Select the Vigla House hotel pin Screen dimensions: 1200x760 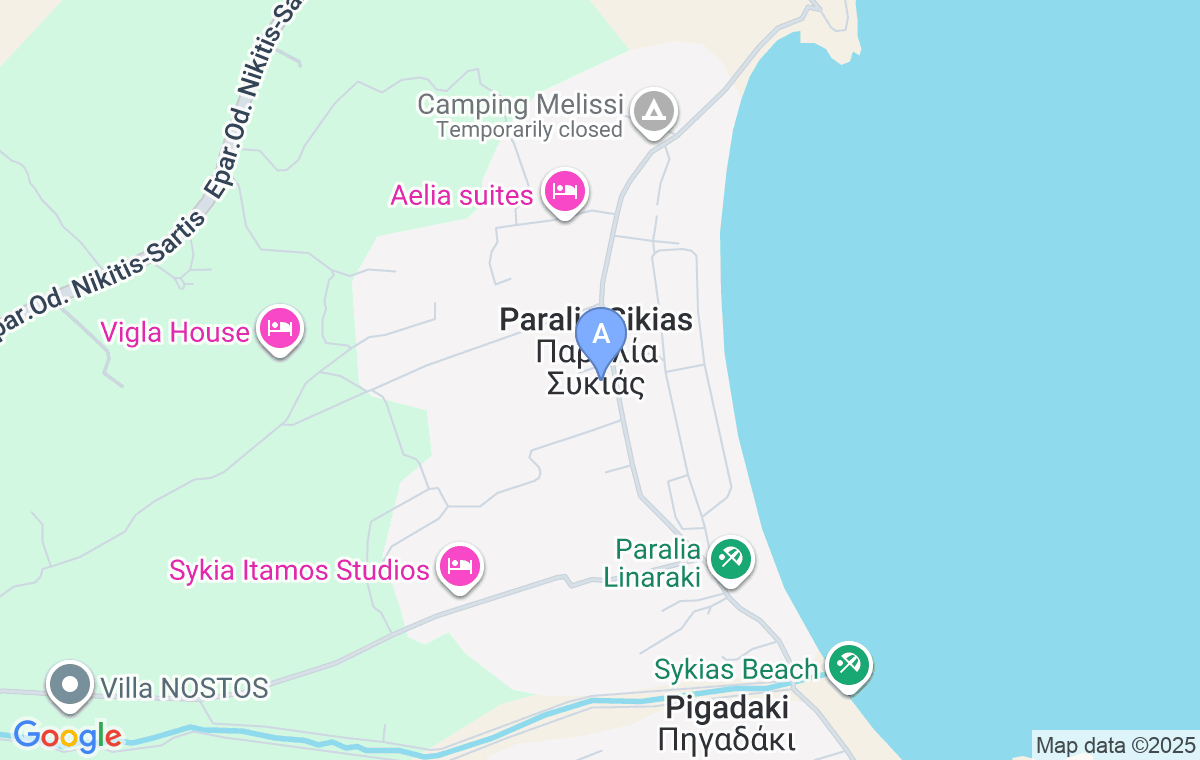pyautogui.click(x=280, y=328)
